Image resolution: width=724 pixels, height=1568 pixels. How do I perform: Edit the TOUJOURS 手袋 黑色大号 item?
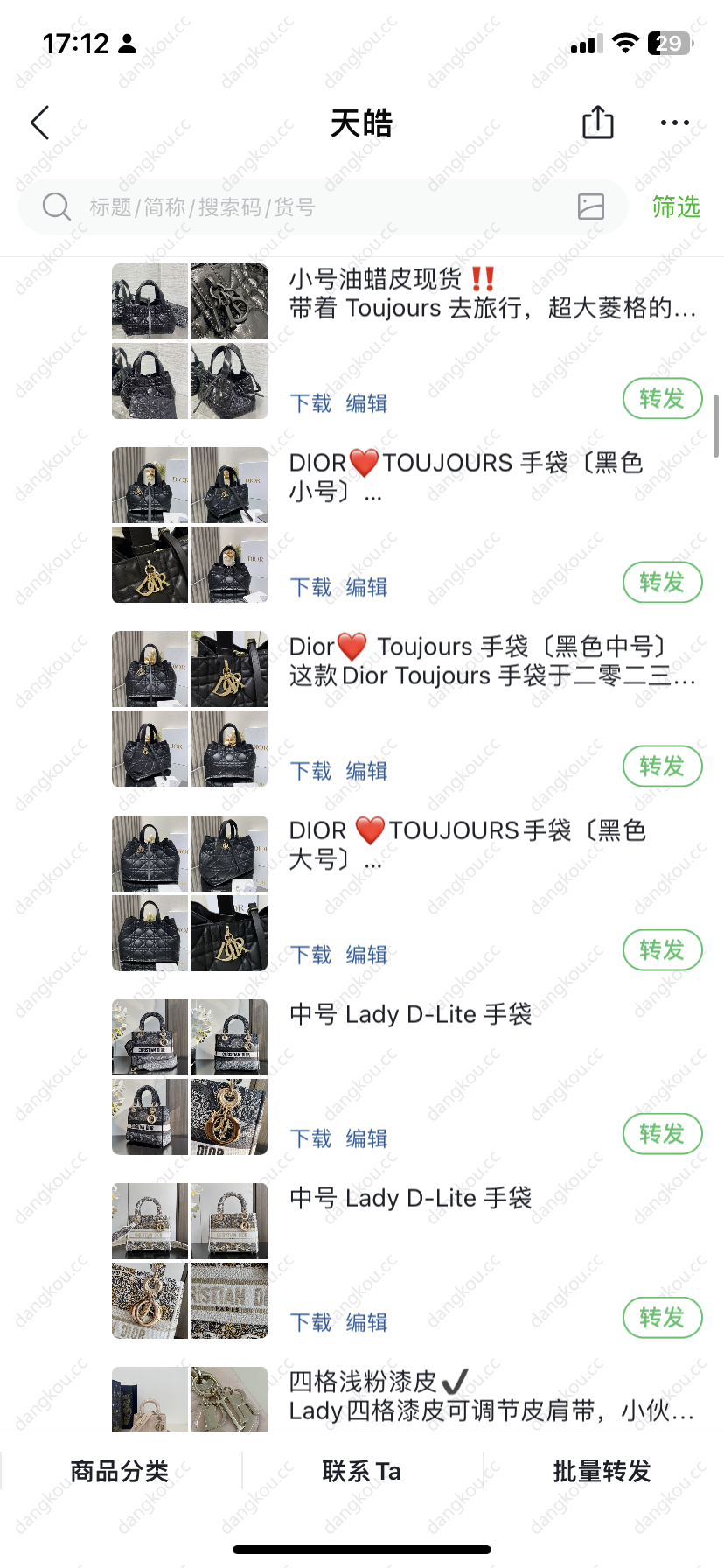pyautogui.click(x=366, y=955)
